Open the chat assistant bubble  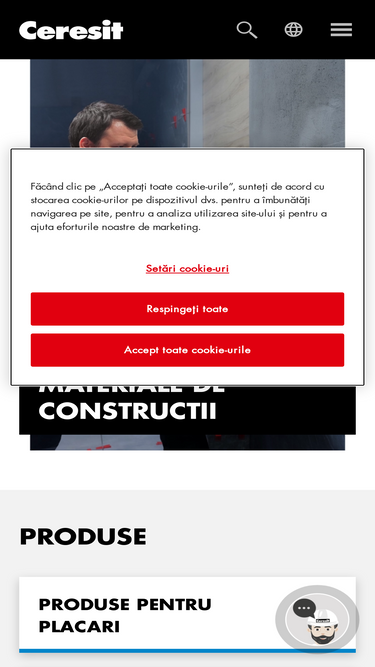tap(317, 619)
